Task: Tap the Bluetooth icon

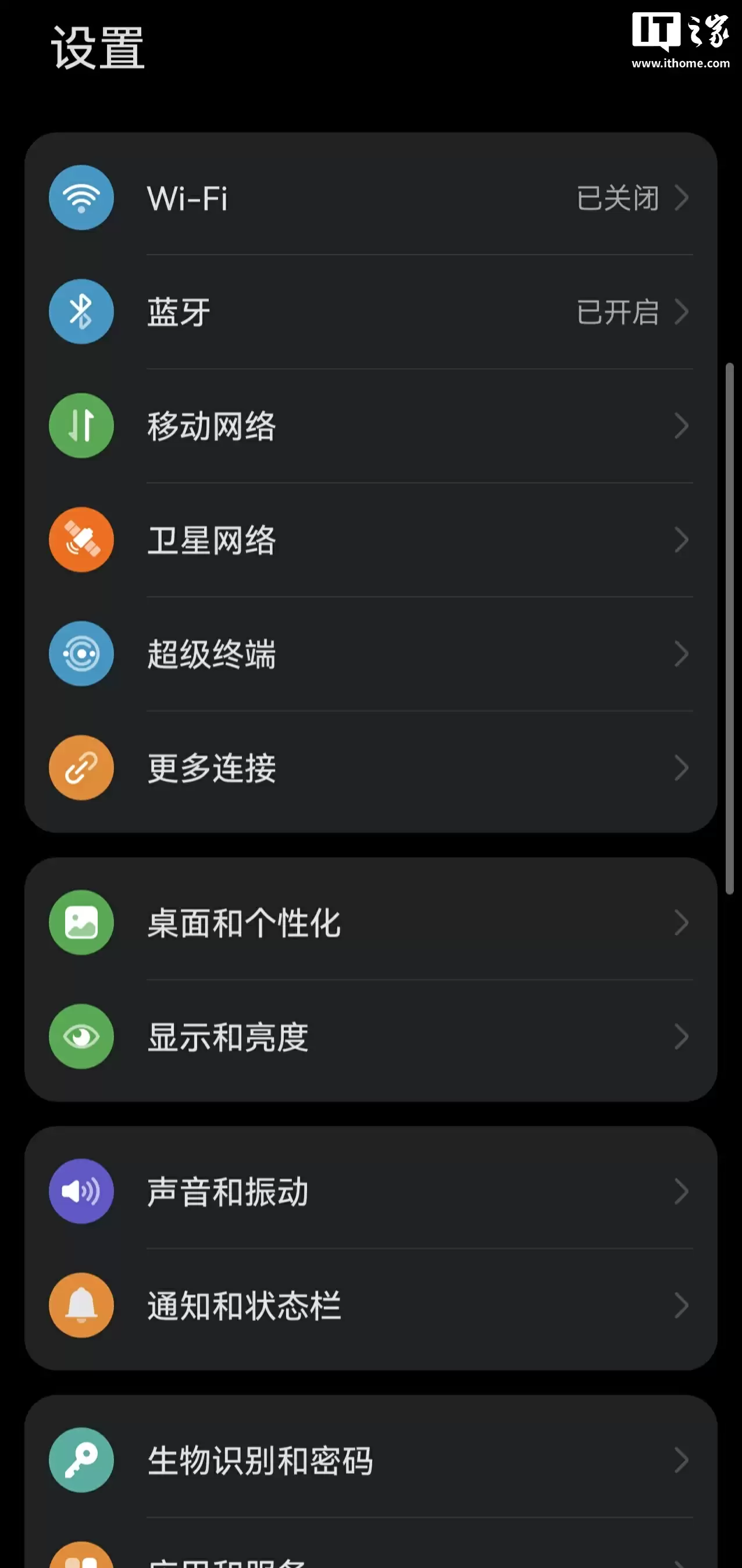Action: pos(81,312)
